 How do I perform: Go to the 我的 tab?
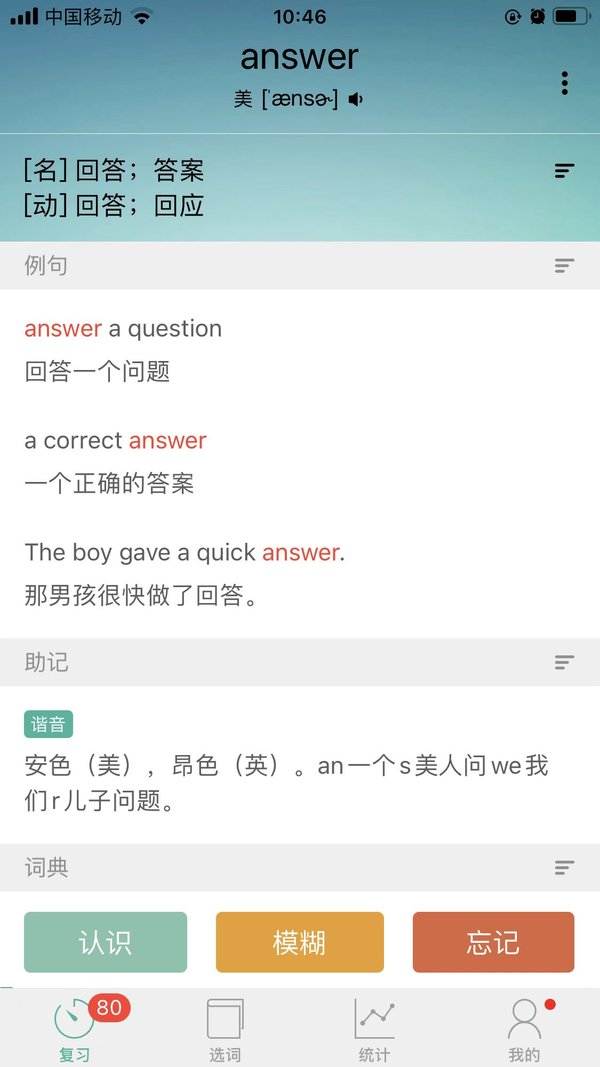[524, 1029]
